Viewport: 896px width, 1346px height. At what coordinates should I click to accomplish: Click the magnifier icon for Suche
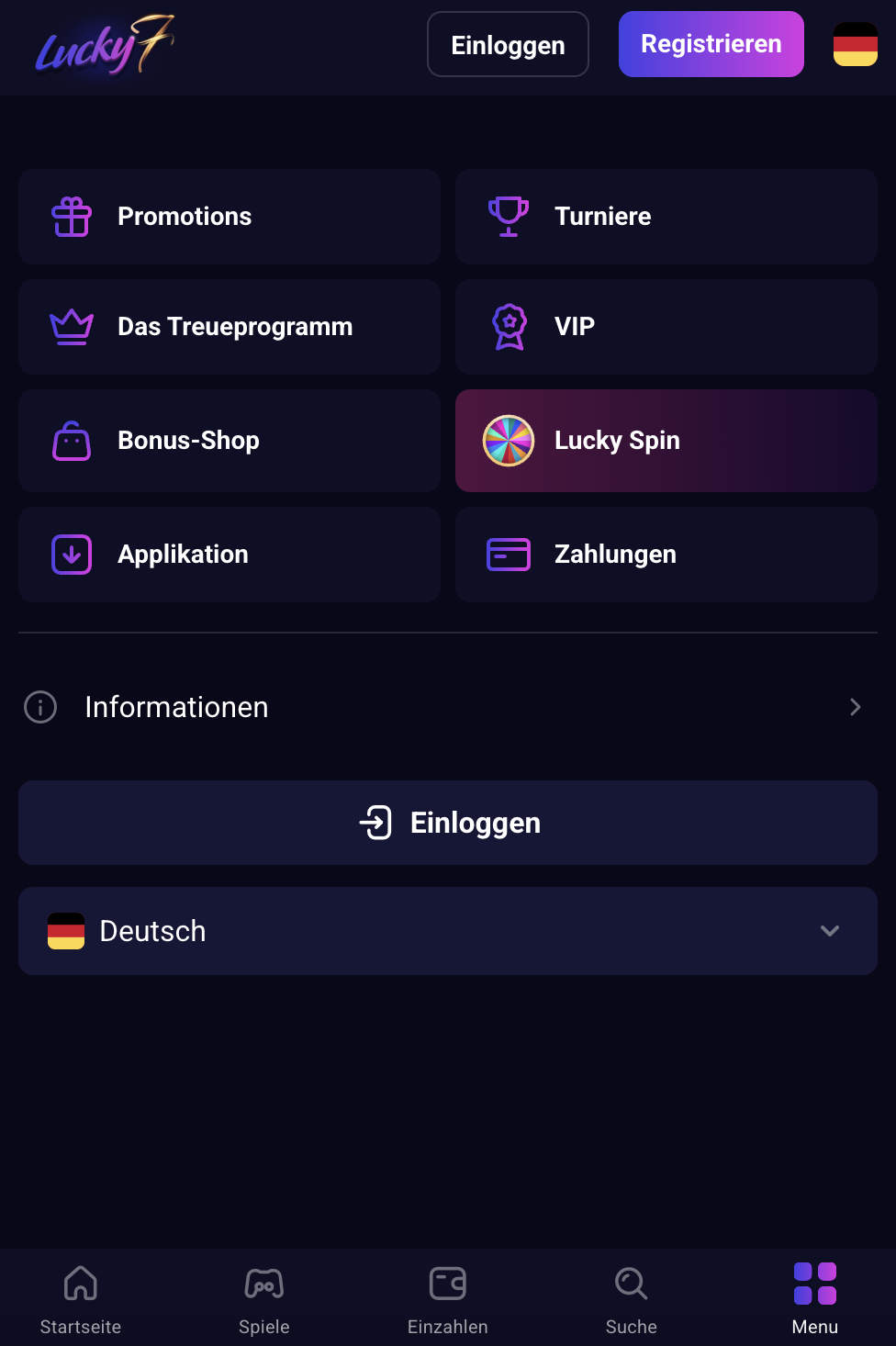(x=631, y=1283)
